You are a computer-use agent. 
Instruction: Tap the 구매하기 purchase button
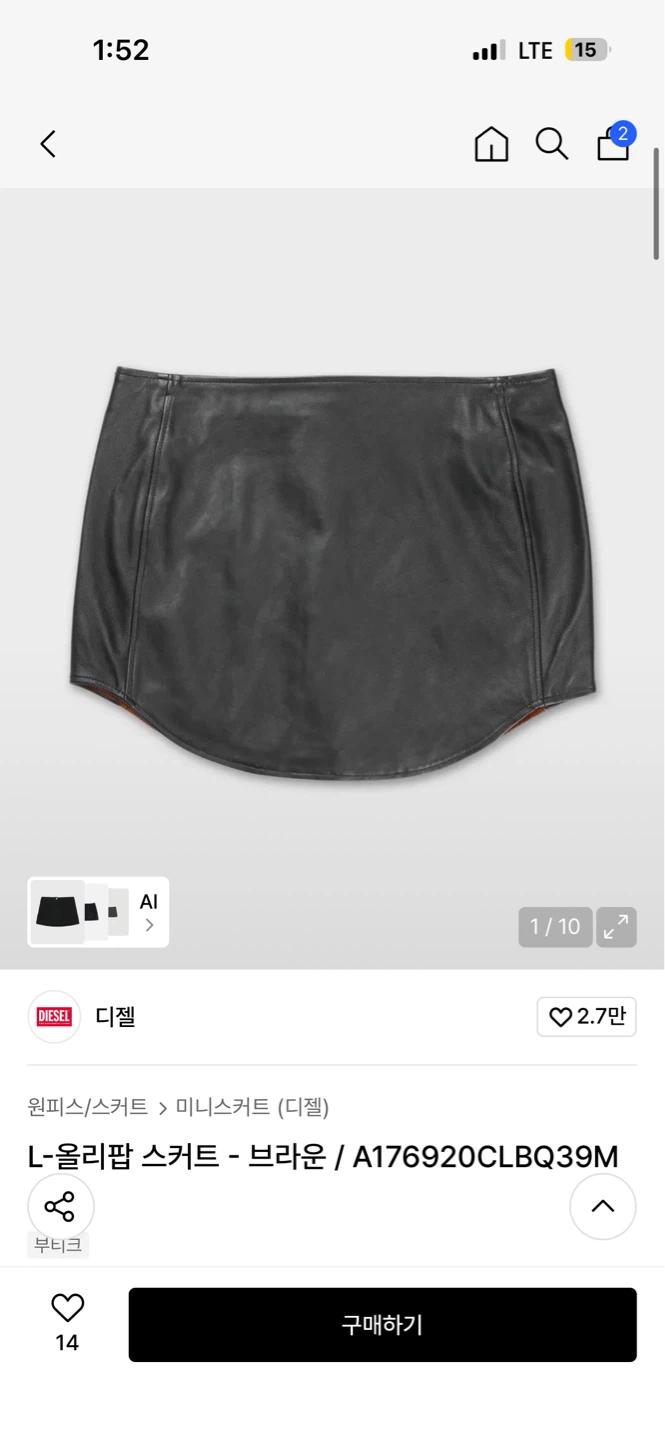(x=383, y=1325)
